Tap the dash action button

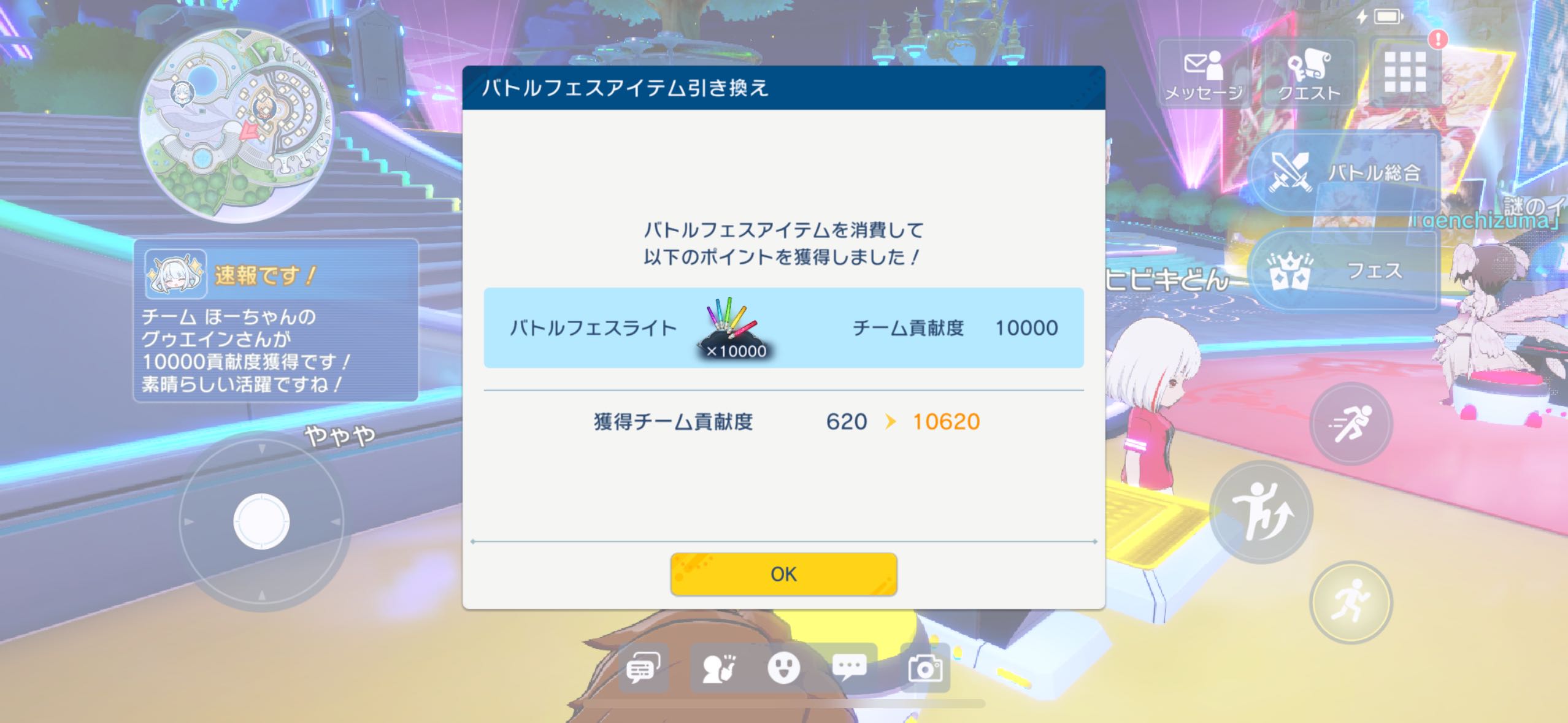pos(1351,424)
